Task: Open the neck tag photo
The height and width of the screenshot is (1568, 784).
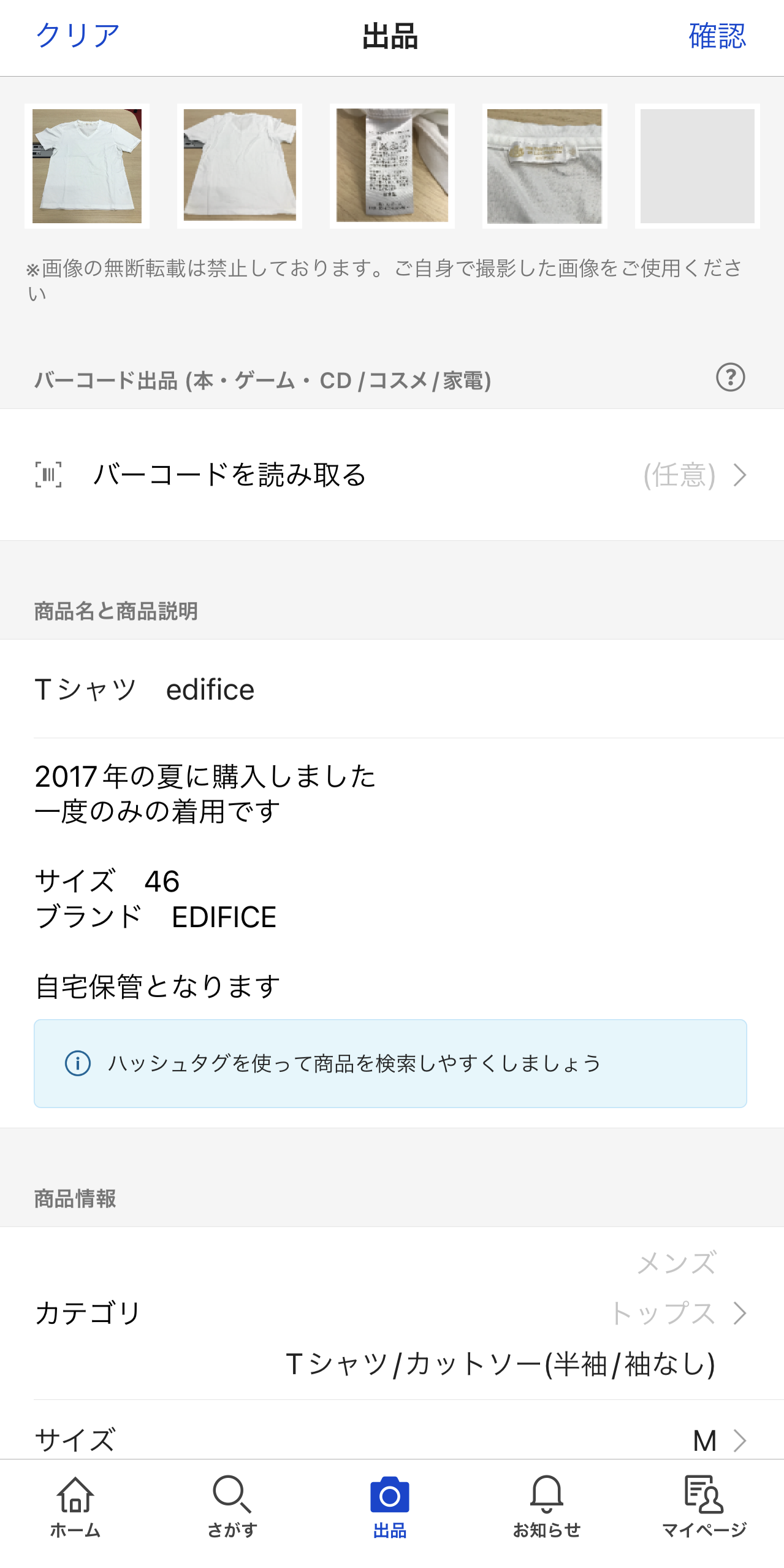Action: click(x=545, y=166)
